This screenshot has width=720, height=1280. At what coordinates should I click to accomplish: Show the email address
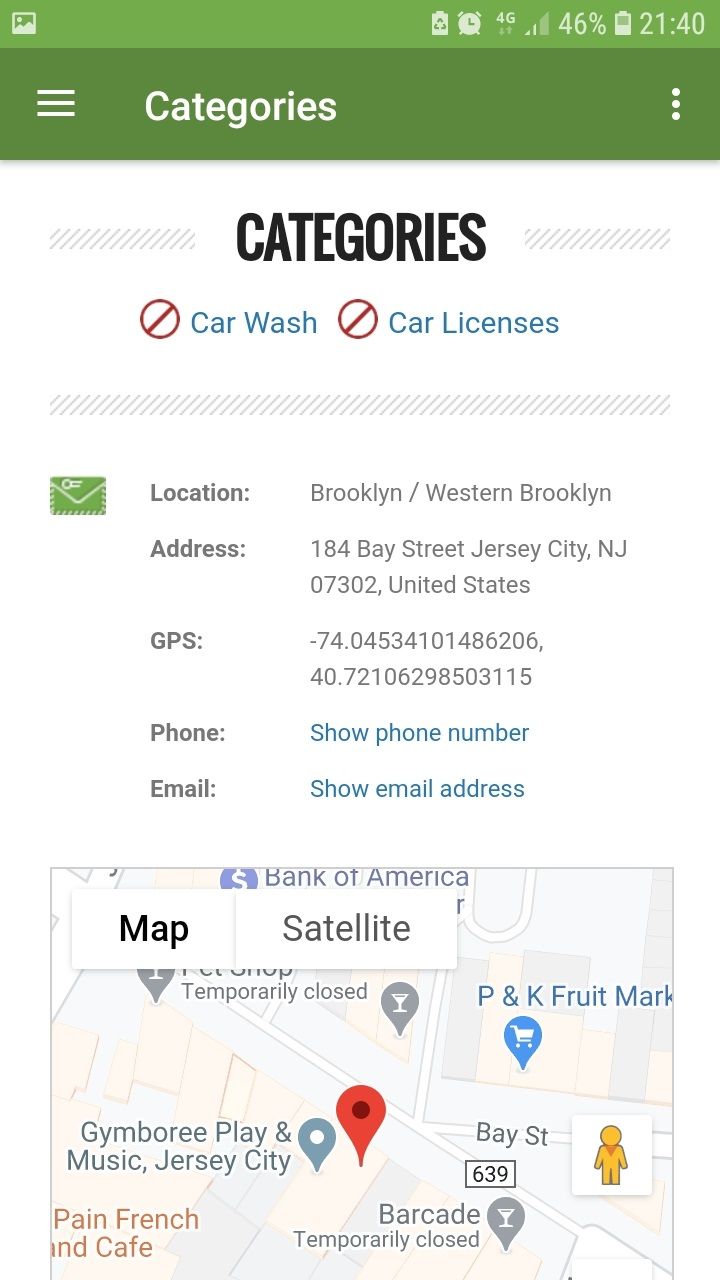click(417, 789)
